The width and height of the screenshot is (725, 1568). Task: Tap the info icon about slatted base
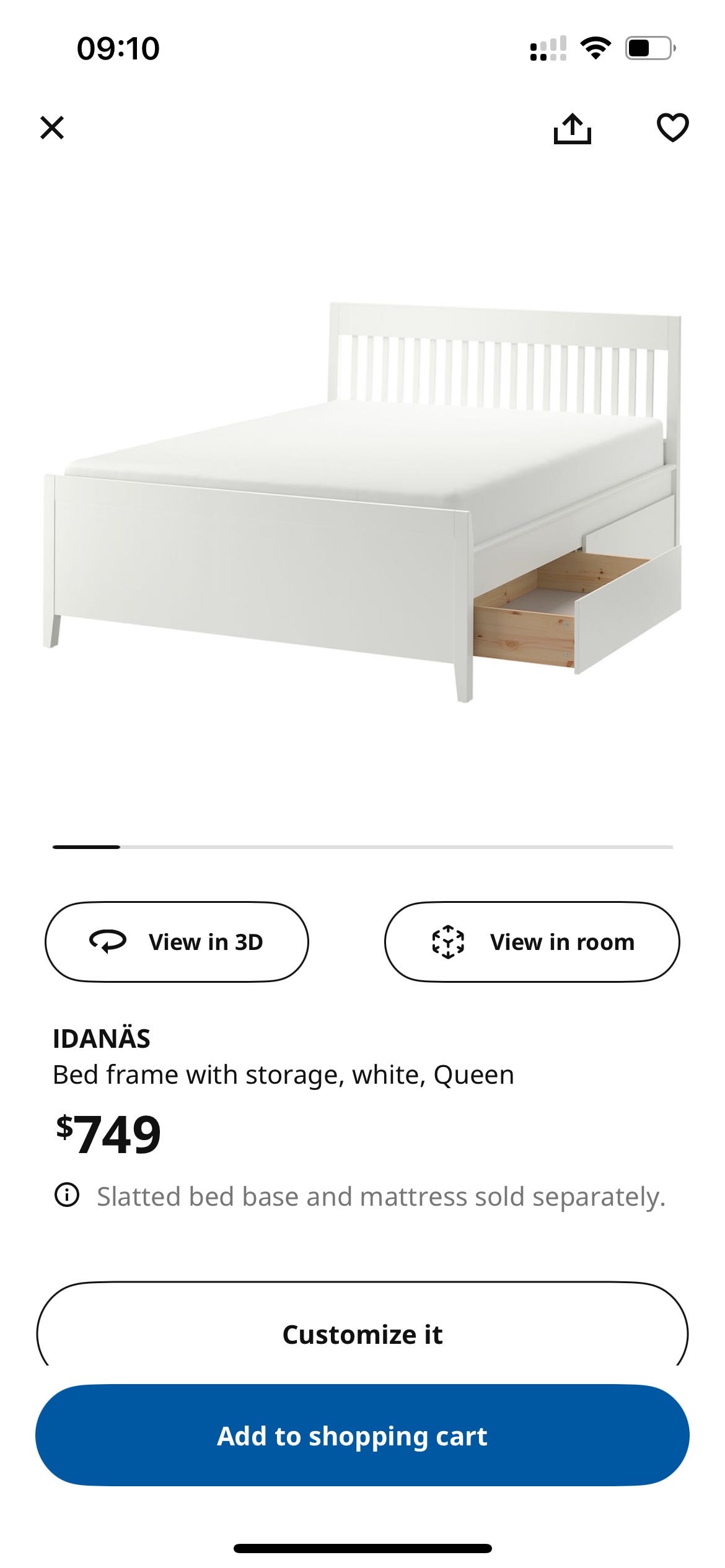pyautogui.click(x=67, y=1195)
